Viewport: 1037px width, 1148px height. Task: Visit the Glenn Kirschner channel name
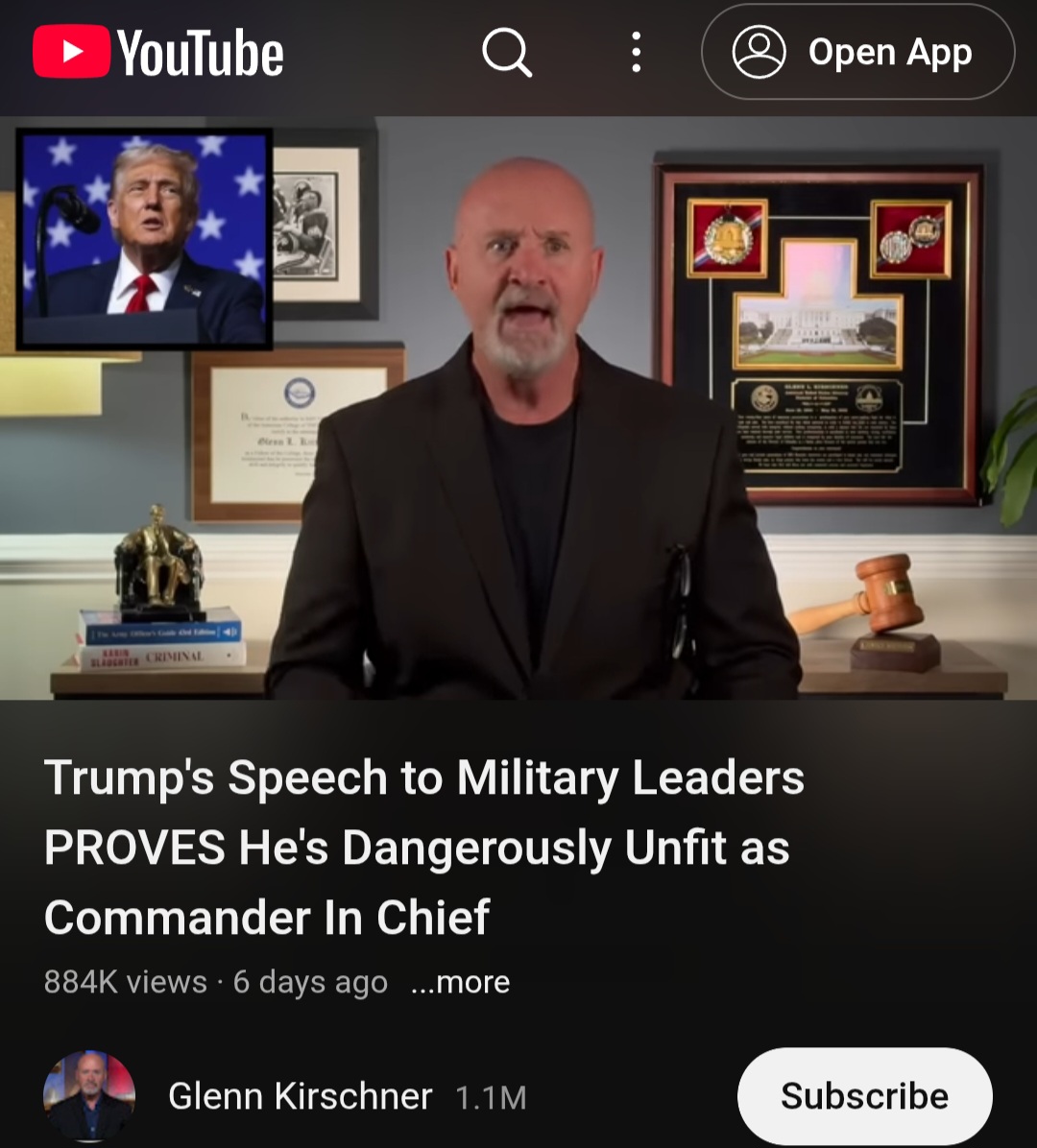[300, 1096]
